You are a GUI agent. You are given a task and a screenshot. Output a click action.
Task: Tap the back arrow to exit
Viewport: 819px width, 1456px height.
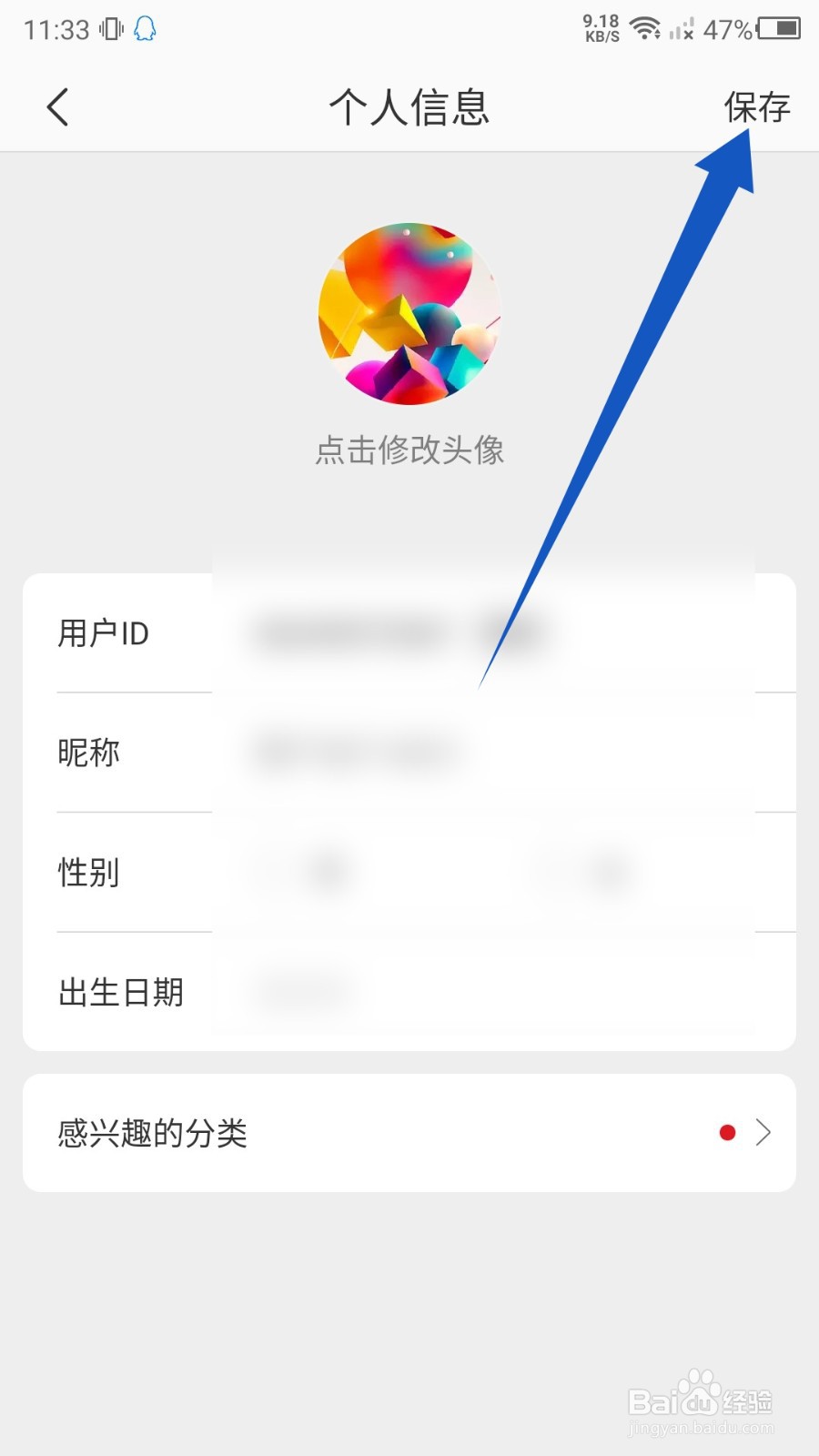click(57, 106)
